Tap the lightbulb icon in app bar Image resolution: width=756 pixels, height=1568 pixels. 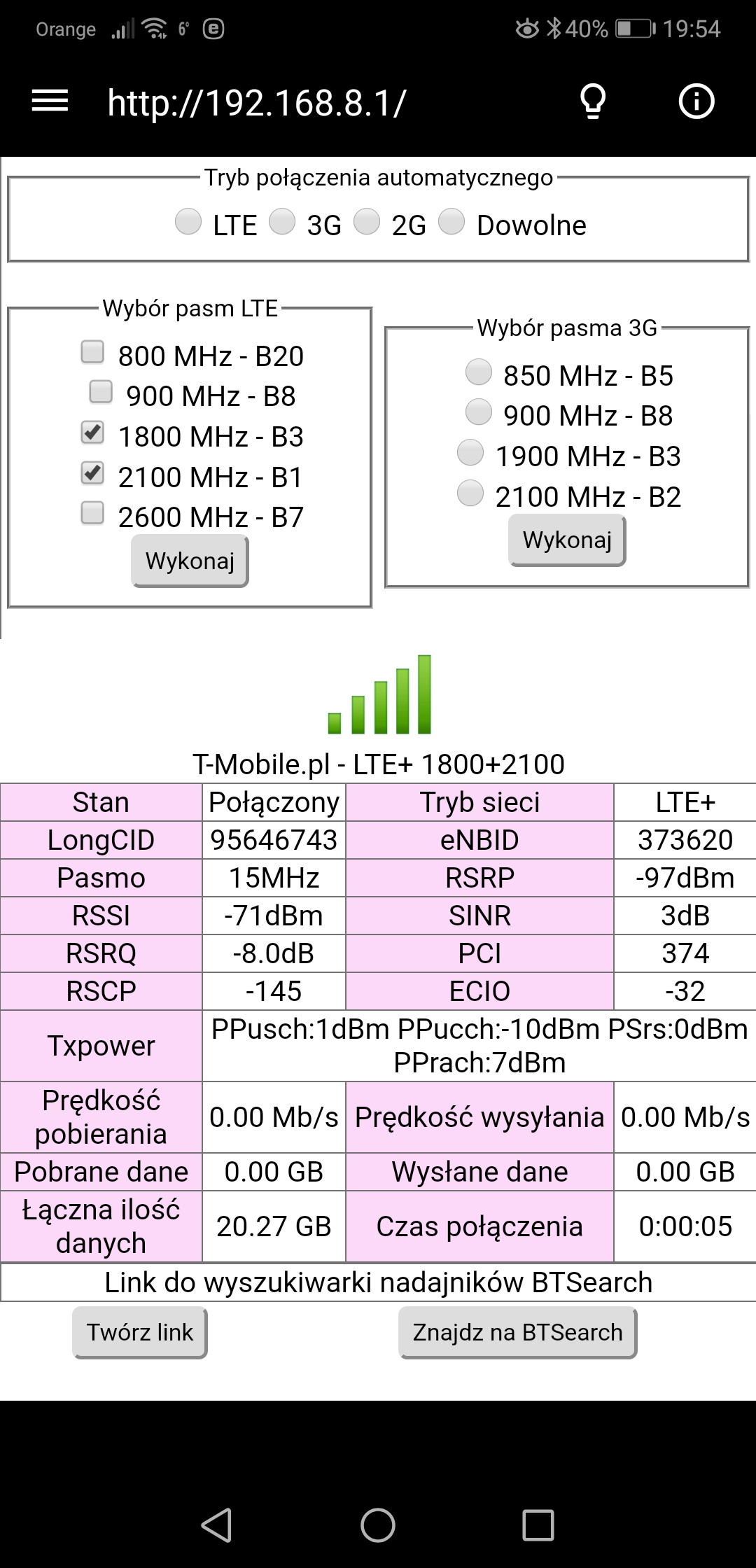pyautogui.click(x=593, y=102)
